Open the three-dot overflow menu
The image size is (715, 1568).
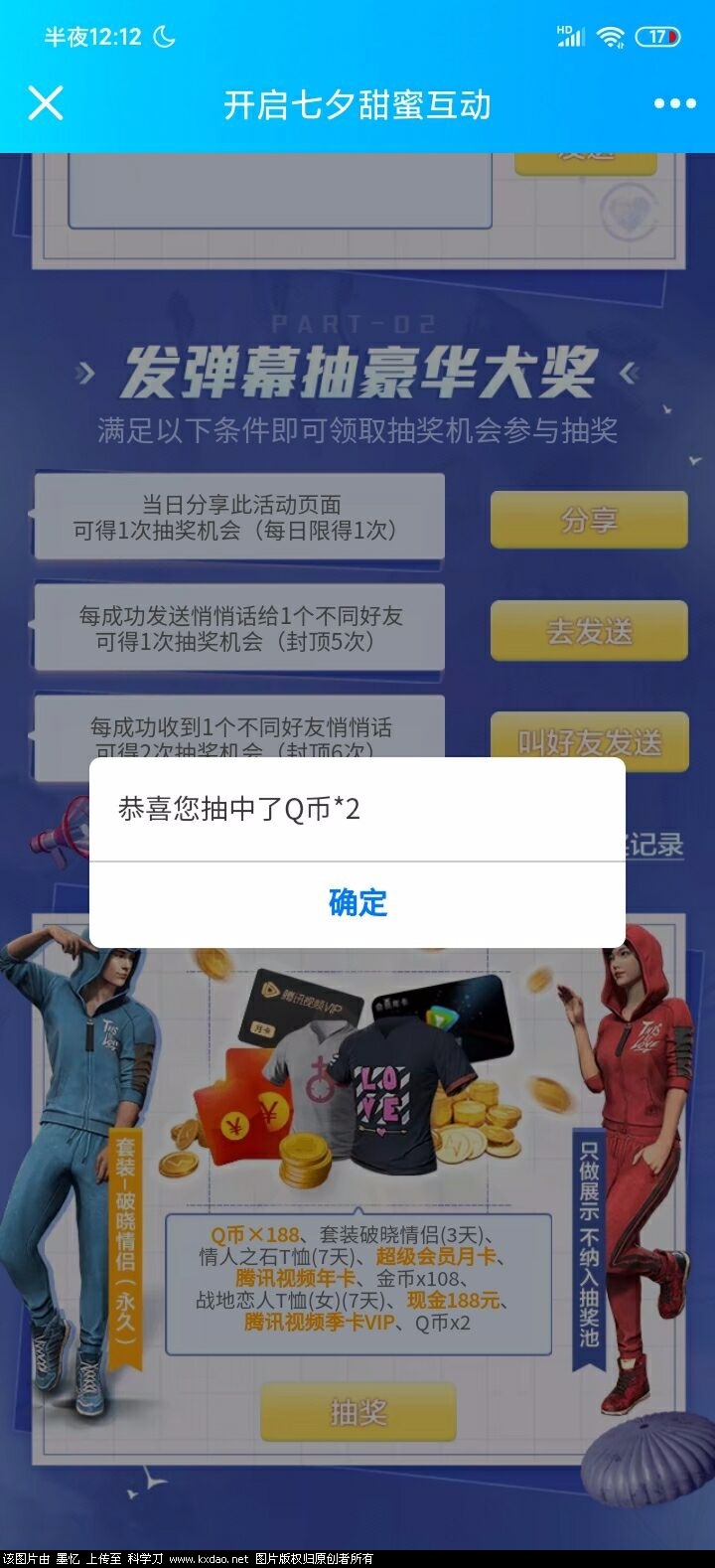pyautogui.click(x=674, y=103)
